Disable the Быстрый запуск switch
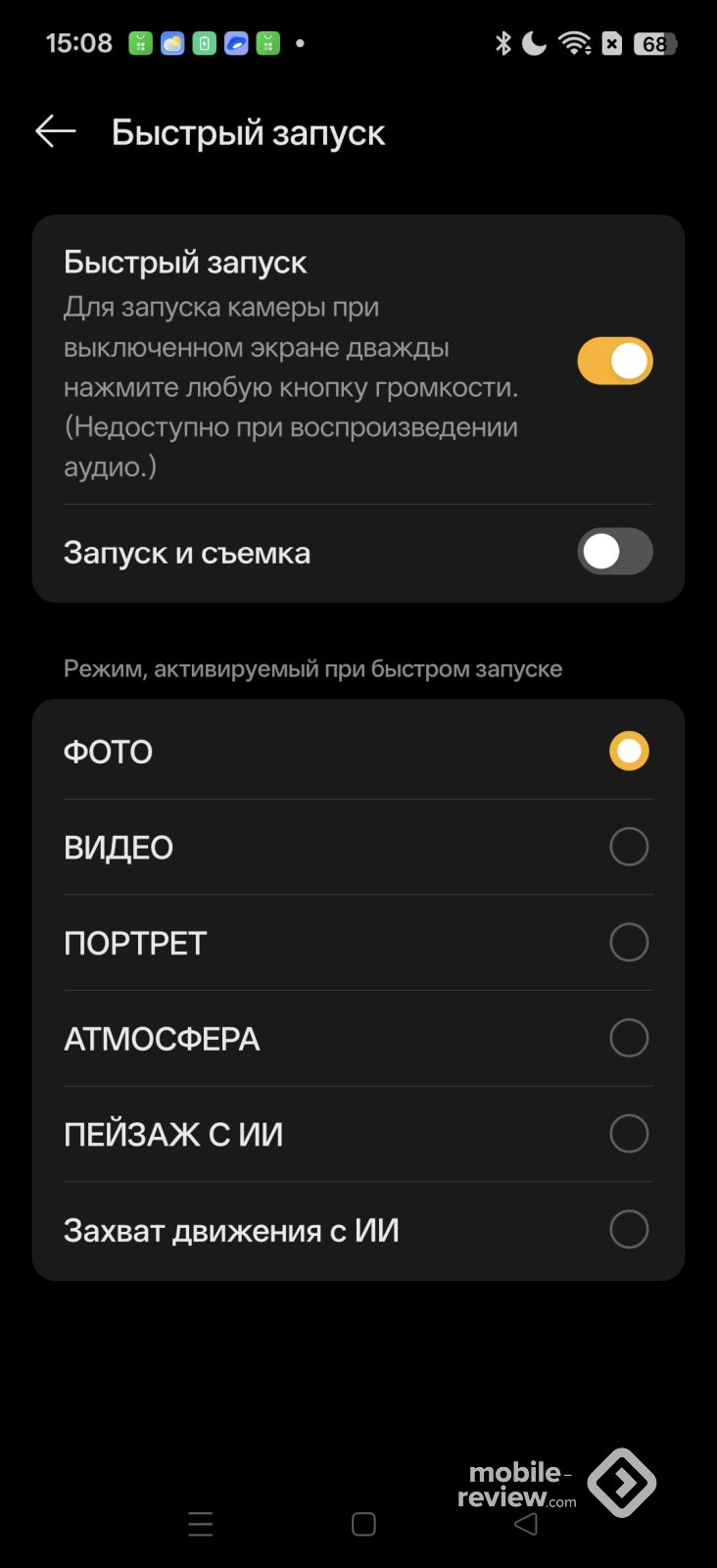This screenshot has width=717, height=1568. [x=614, y=362]
